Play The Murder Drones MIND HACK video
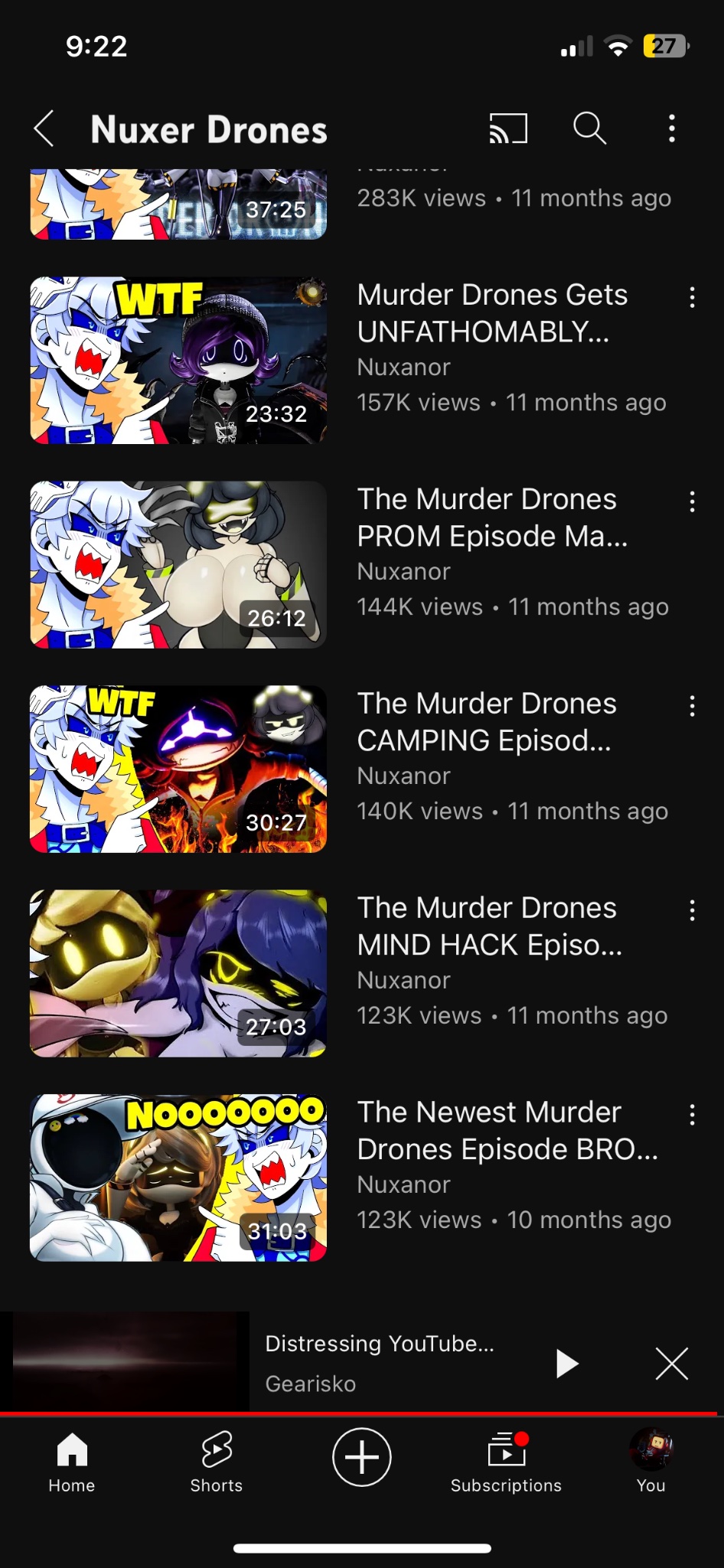The image size is (724, 1568). pos(178,973)
